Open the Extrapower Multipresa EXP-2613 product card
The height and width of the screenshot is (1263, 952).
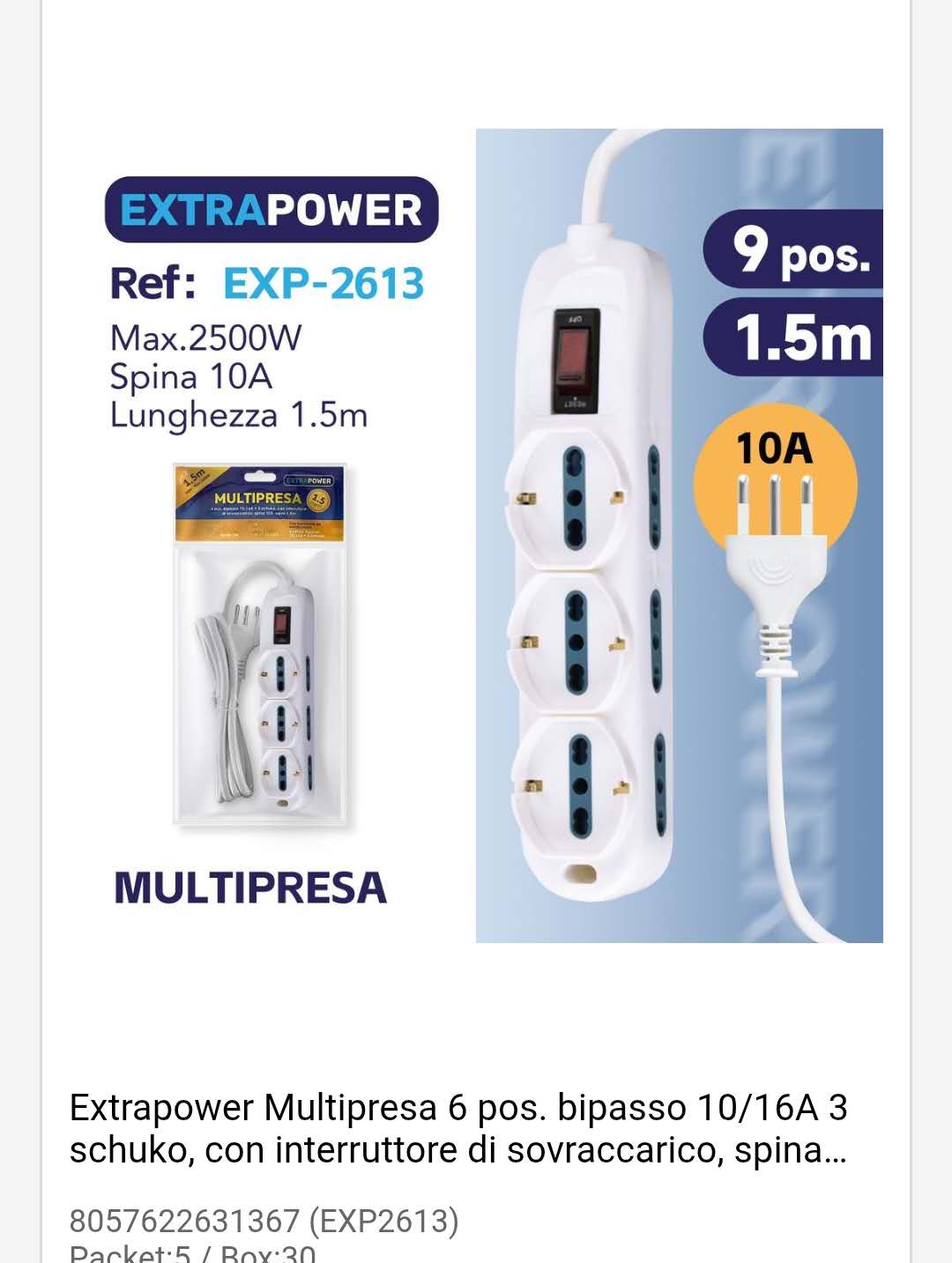[x=458, y=1128]
